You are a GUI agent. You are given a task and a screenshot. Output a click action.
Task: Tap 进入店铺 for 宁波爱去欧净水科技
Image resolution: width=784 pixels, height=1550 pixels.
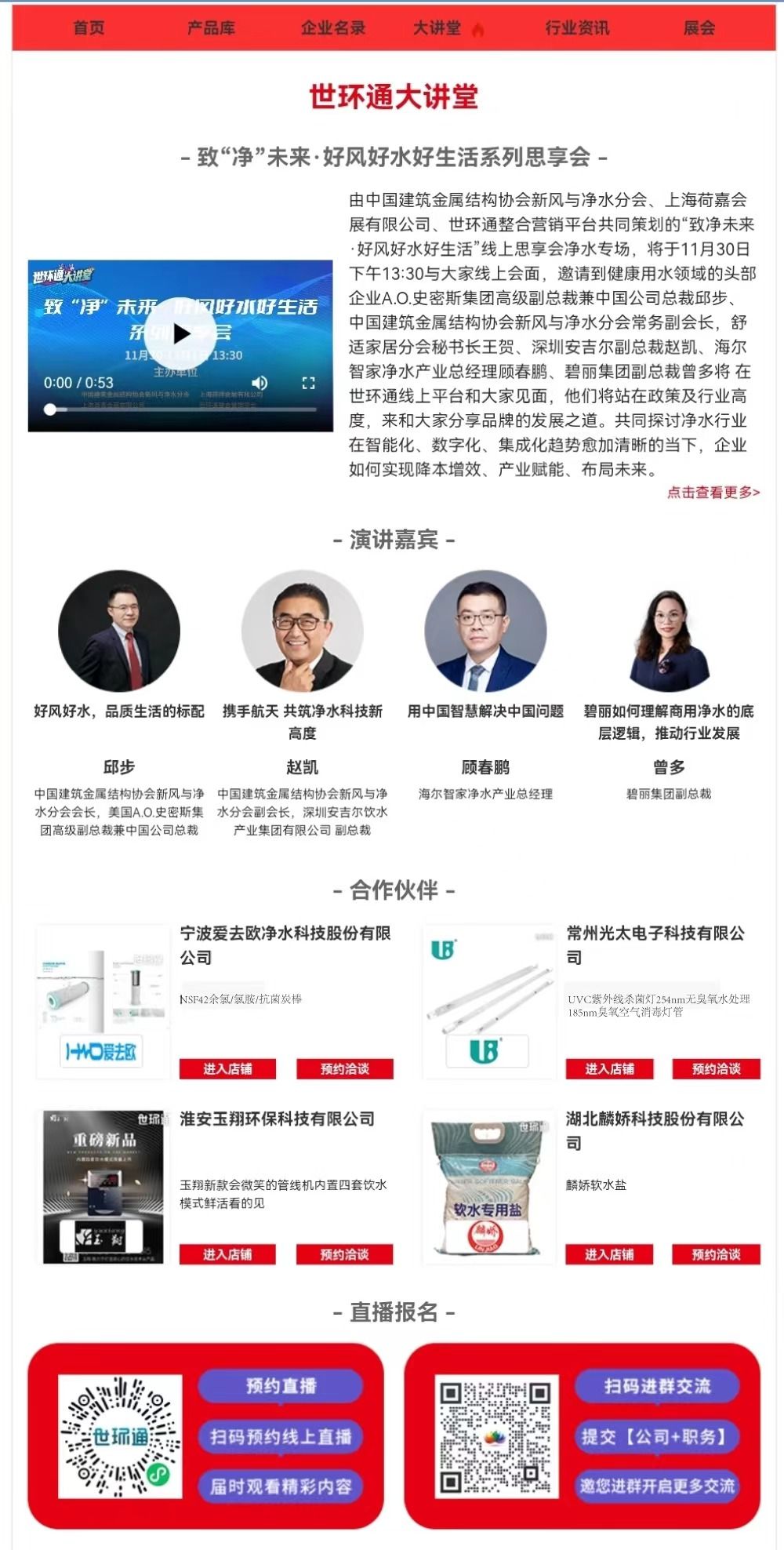[227, 1068]
